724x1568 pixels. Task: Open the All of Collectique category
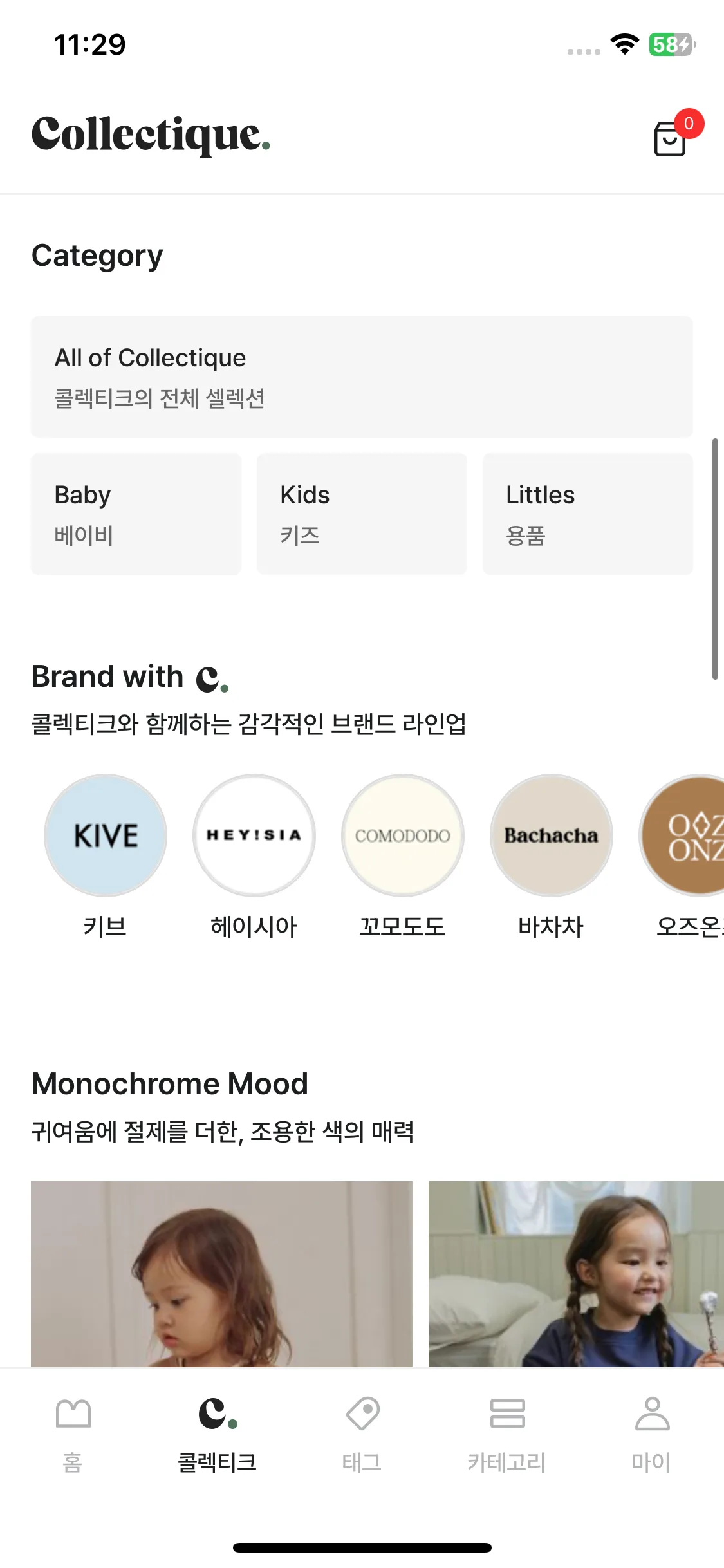(362, 377)
